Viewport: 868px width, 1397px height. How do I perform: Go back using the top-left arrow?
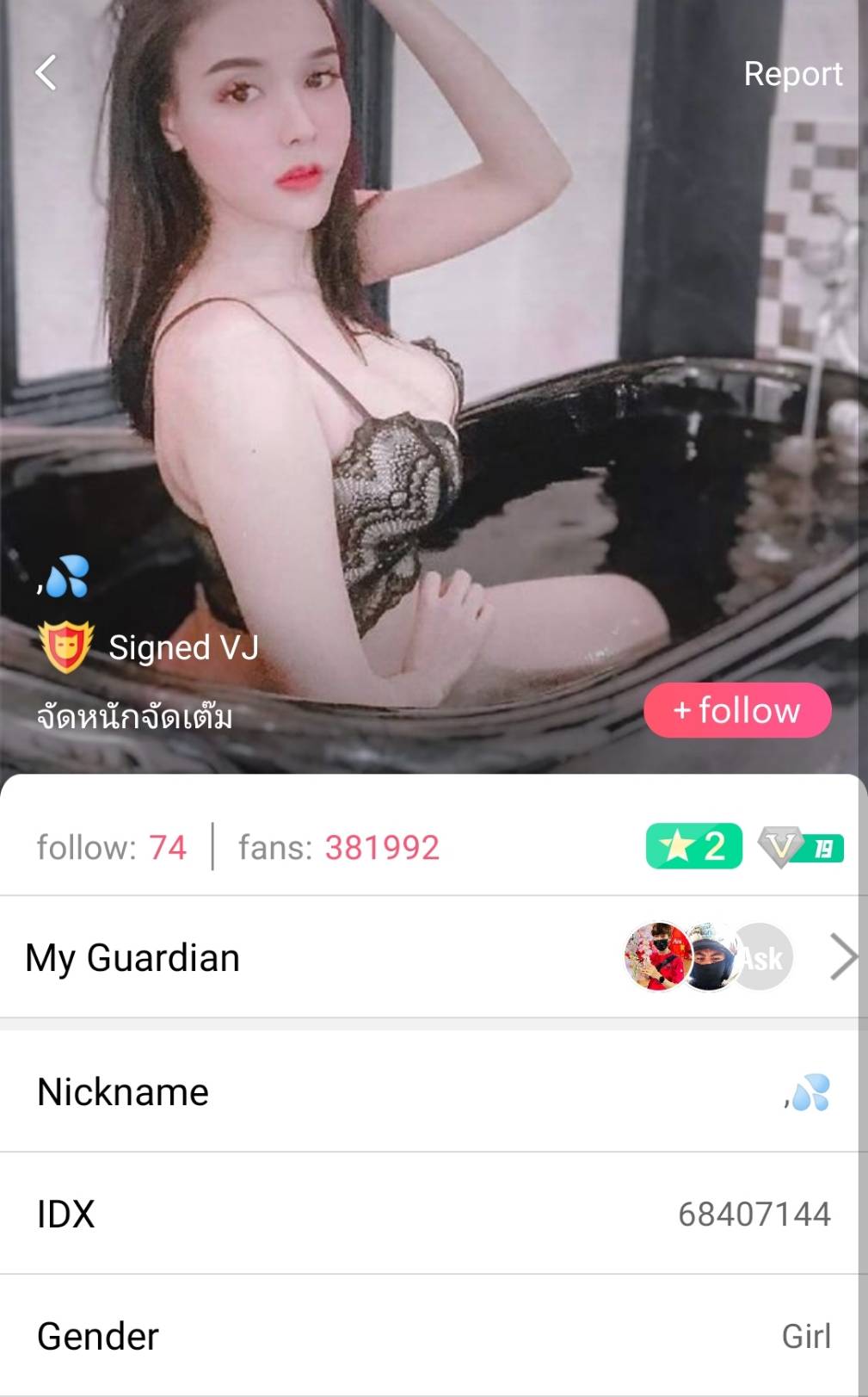46,73
